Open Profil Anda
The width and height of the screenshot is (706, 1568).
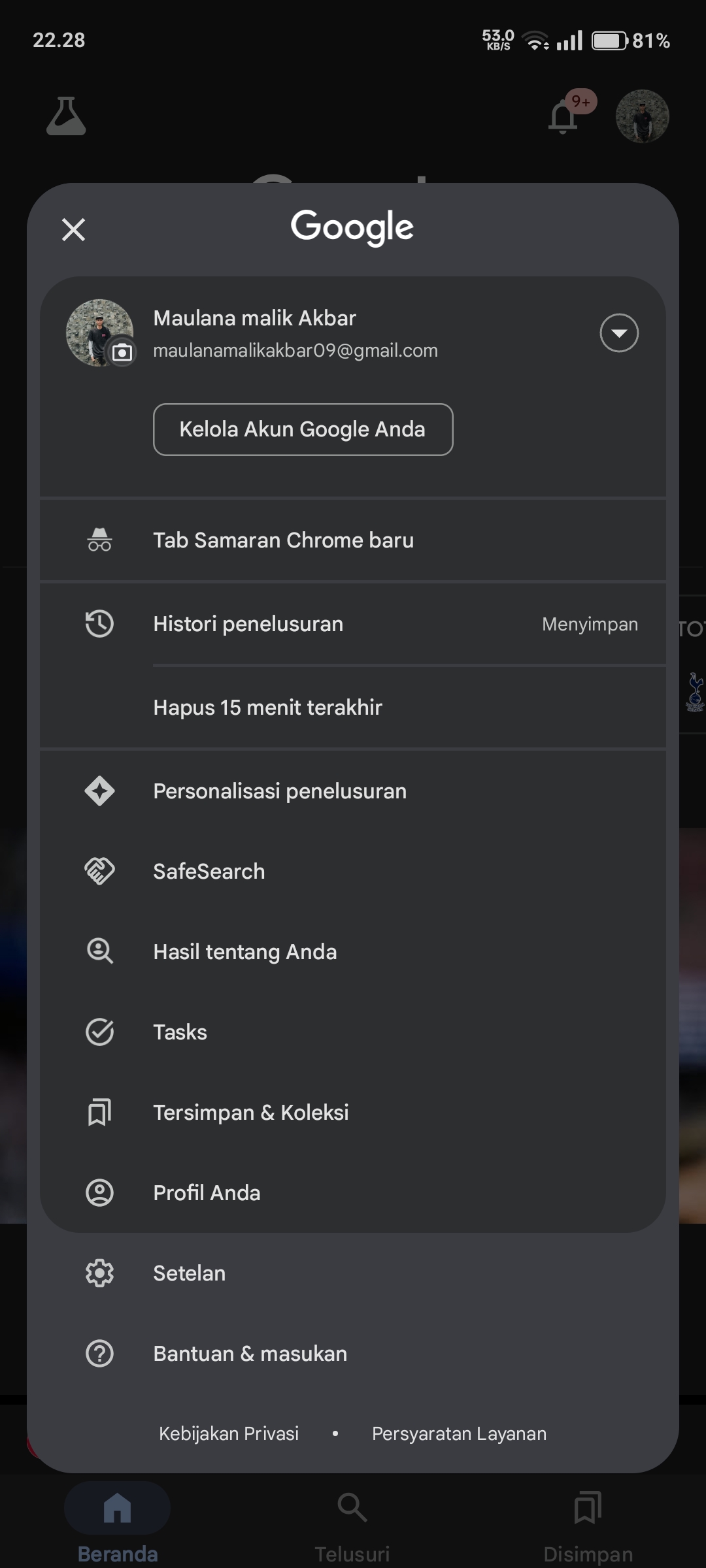pos(353,1193)
